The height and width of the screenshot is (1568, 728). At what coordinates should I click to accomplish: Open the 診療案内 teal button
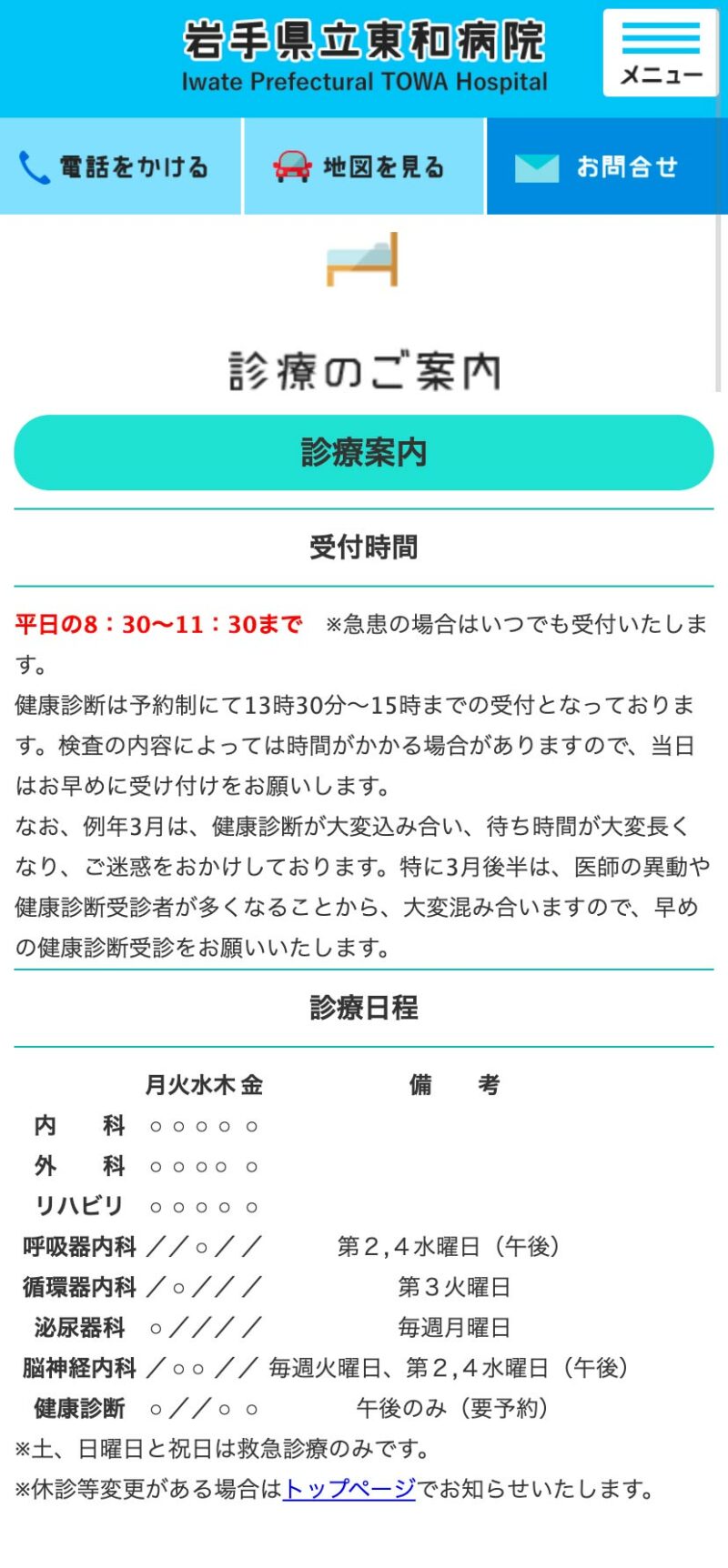364,452
